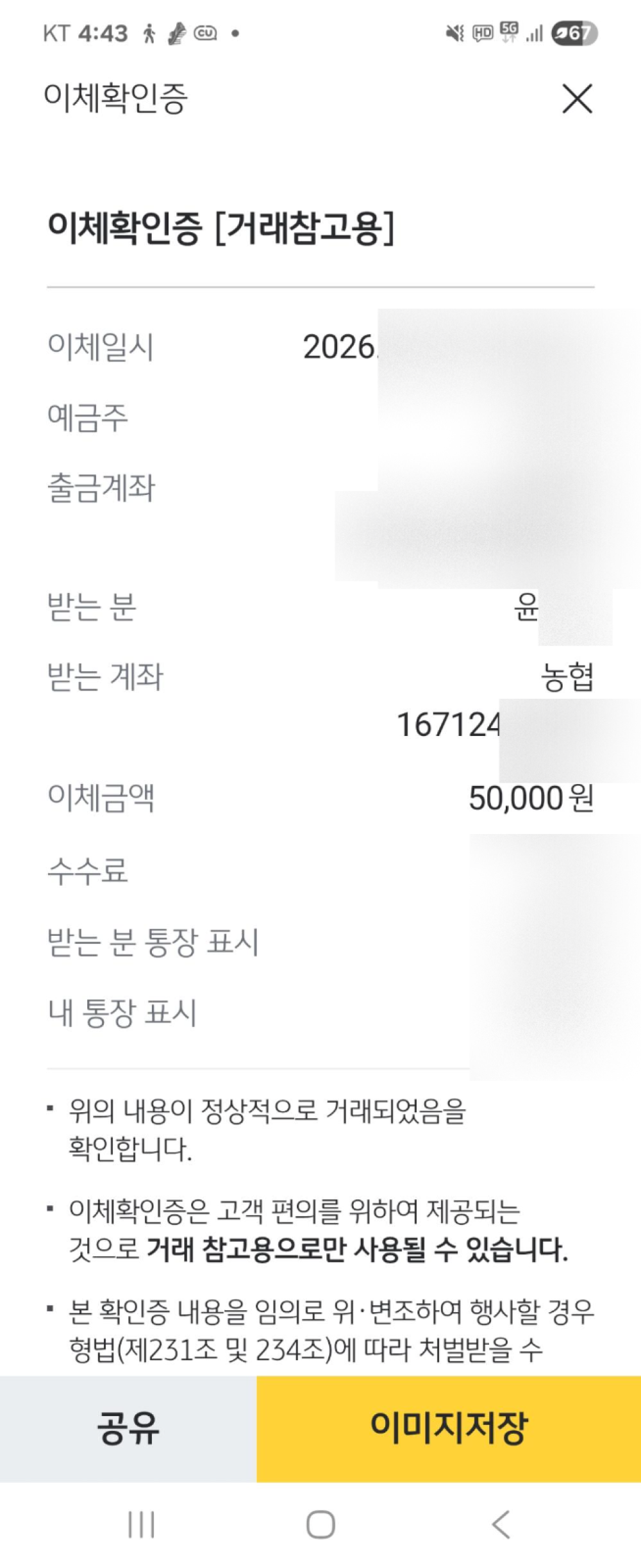Go back using the system back button
This screenshot has height=1568, width=641.
click(501, 1524)
